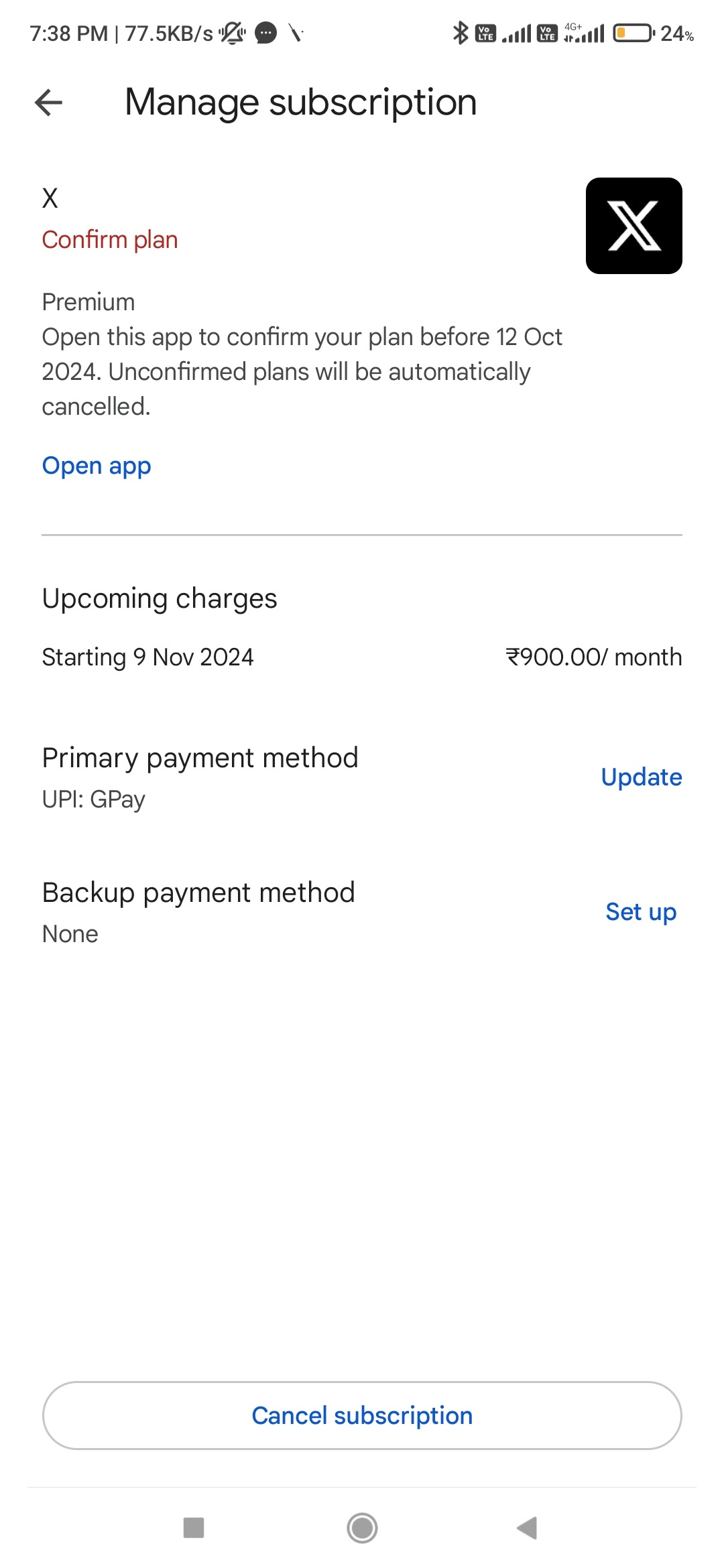This screenshot has width=724, height=1568.
Task: Tap the home circle navigation button
Action: click(x=362, y=1530)
